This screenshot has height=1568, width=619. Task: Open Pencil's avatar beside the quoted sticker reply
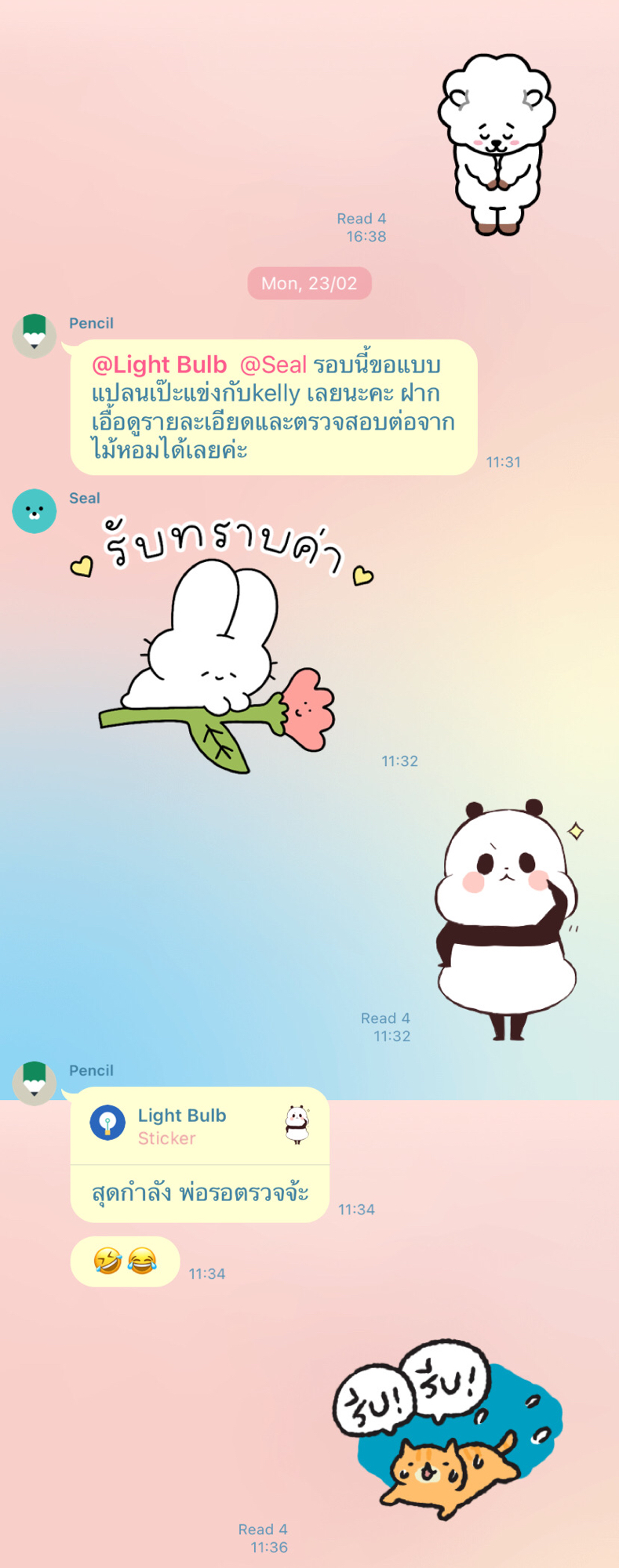tap(34, 1083)
